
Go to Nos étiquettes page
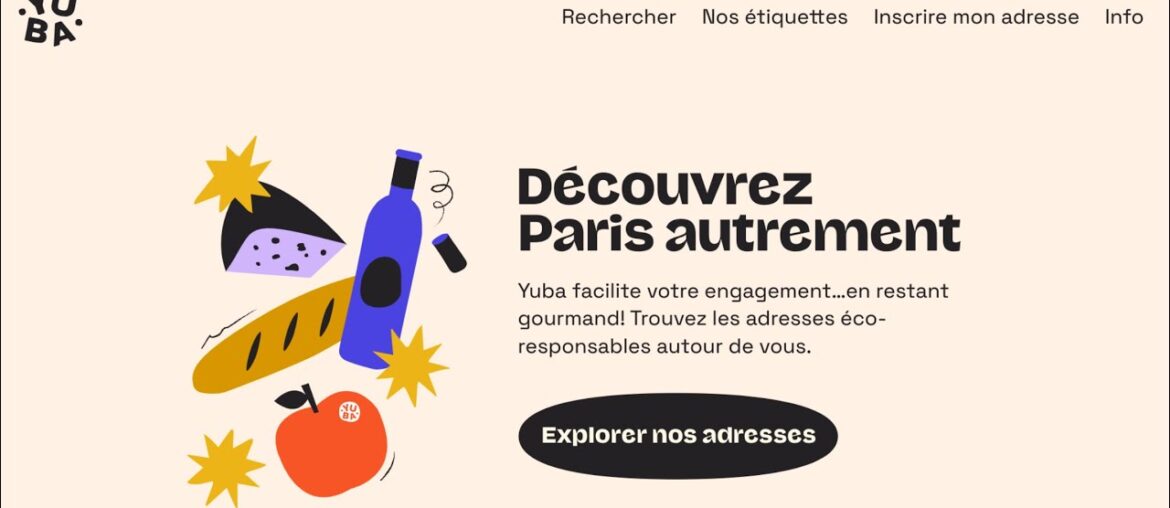tap(774, 17)
